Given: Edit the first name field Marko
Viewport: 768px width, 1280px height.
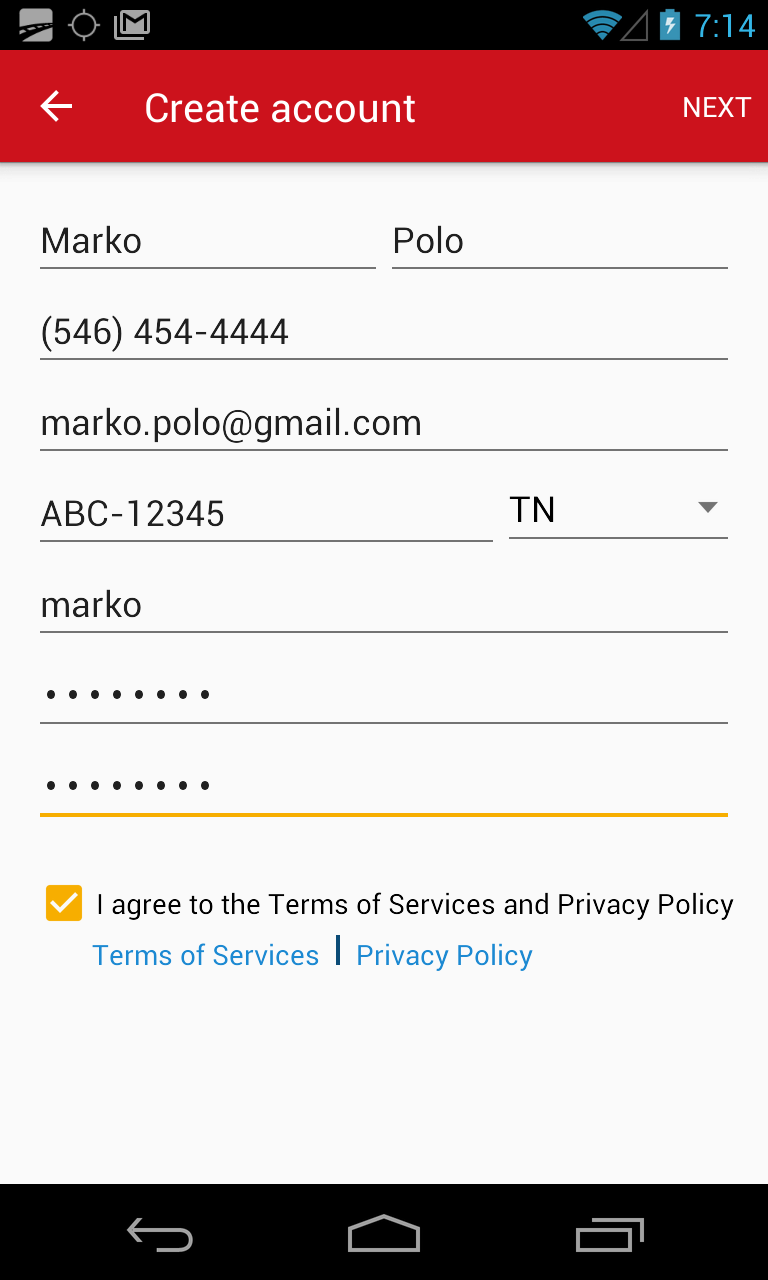Looking at the screenshot, I should tap(208, 241).
